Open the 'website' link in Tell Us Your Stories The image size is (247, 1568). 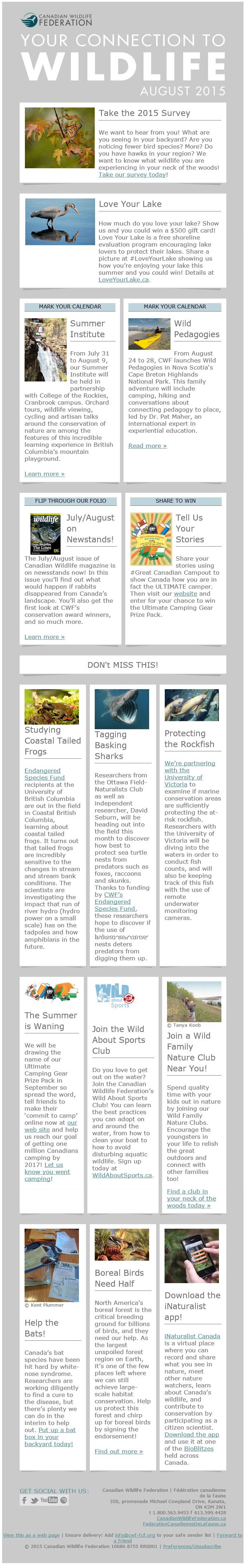[185, 594]
